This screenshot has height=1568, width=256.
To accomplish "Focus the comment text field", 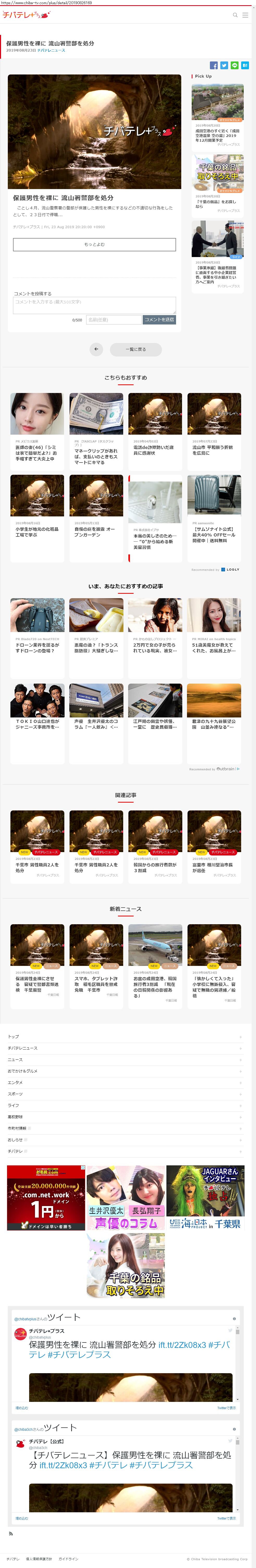I will point(94,305).
